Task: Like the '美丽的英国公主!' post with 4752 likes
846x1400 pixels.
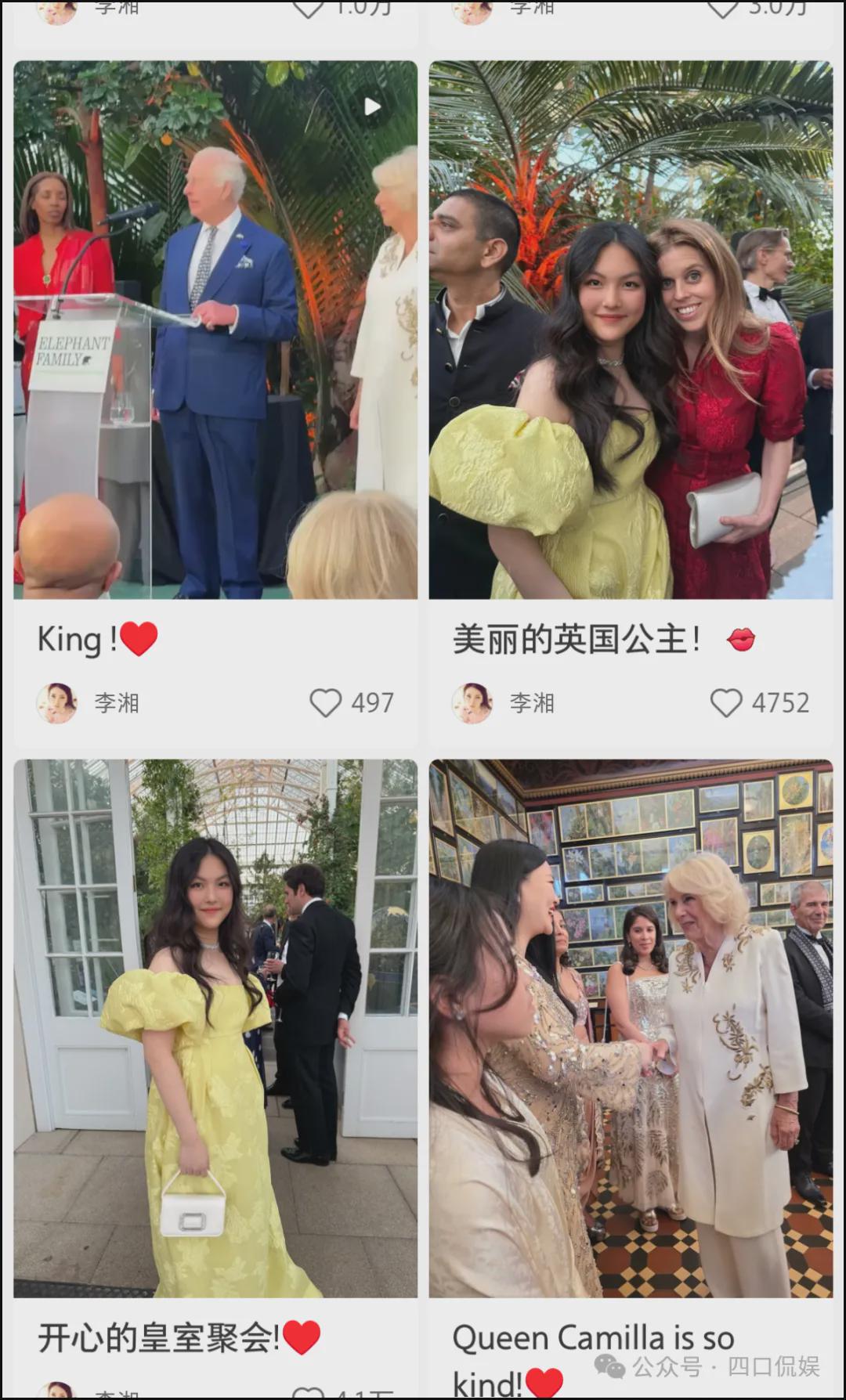Action: [725, 702]
